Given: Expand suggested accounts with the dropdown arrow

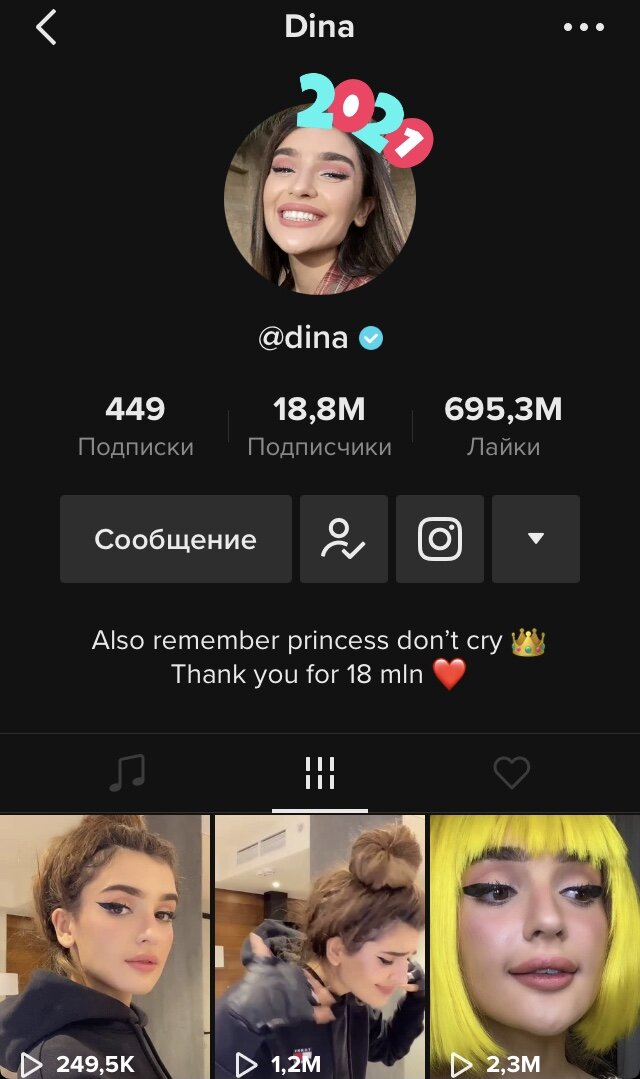Looking at the screenshot, I should (x=536, y=539).
